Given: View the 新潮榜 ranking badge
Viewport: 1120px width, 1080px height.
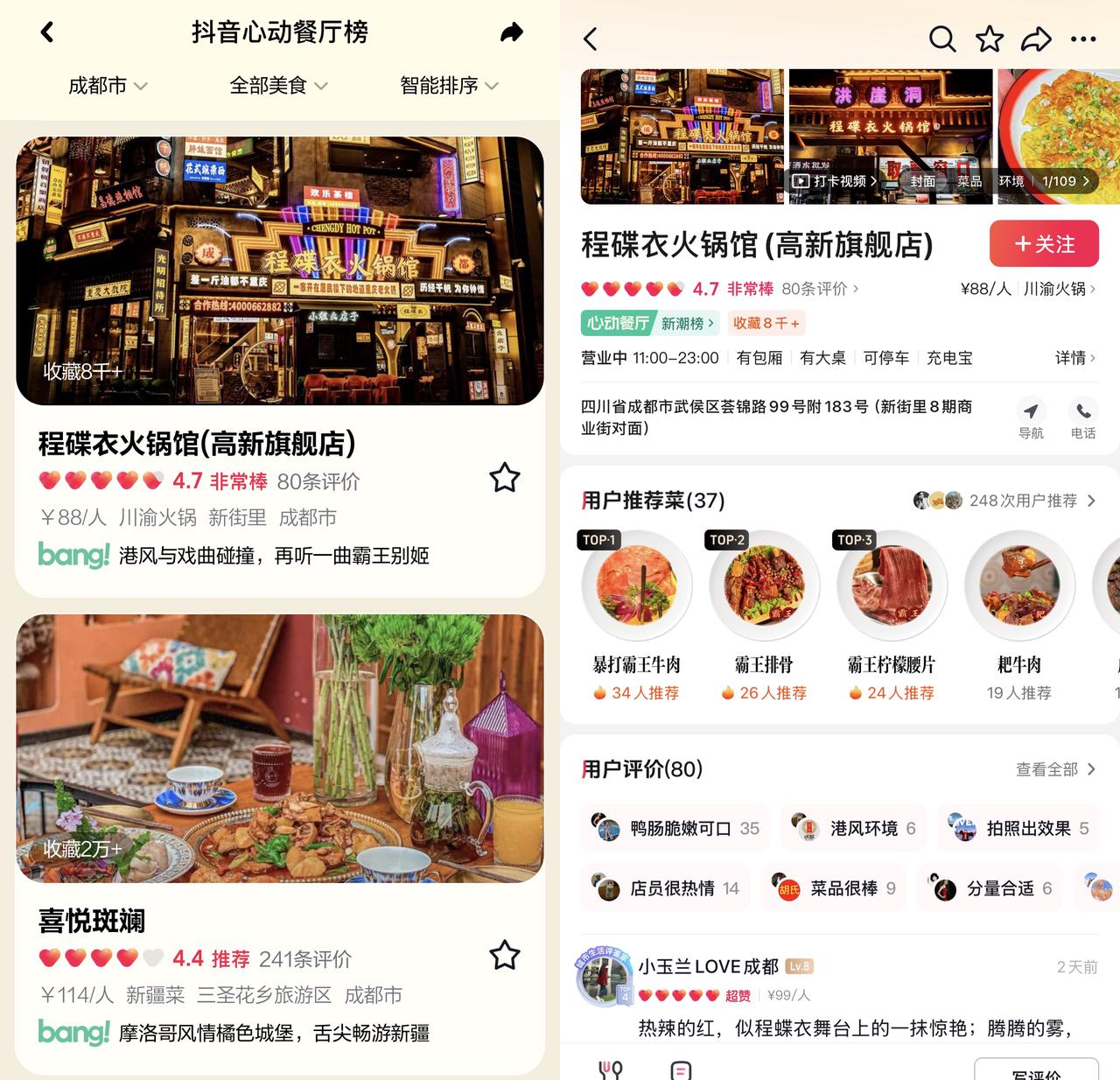Looking at the screenshot, I should tap(687, 323).
